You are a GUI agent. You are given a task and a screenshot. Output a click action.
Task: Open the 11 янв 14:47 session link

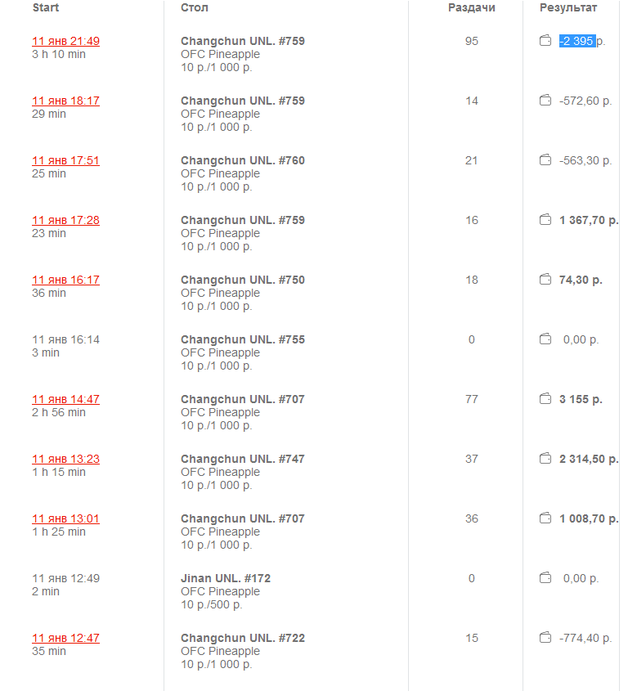[x=66, y=399]
